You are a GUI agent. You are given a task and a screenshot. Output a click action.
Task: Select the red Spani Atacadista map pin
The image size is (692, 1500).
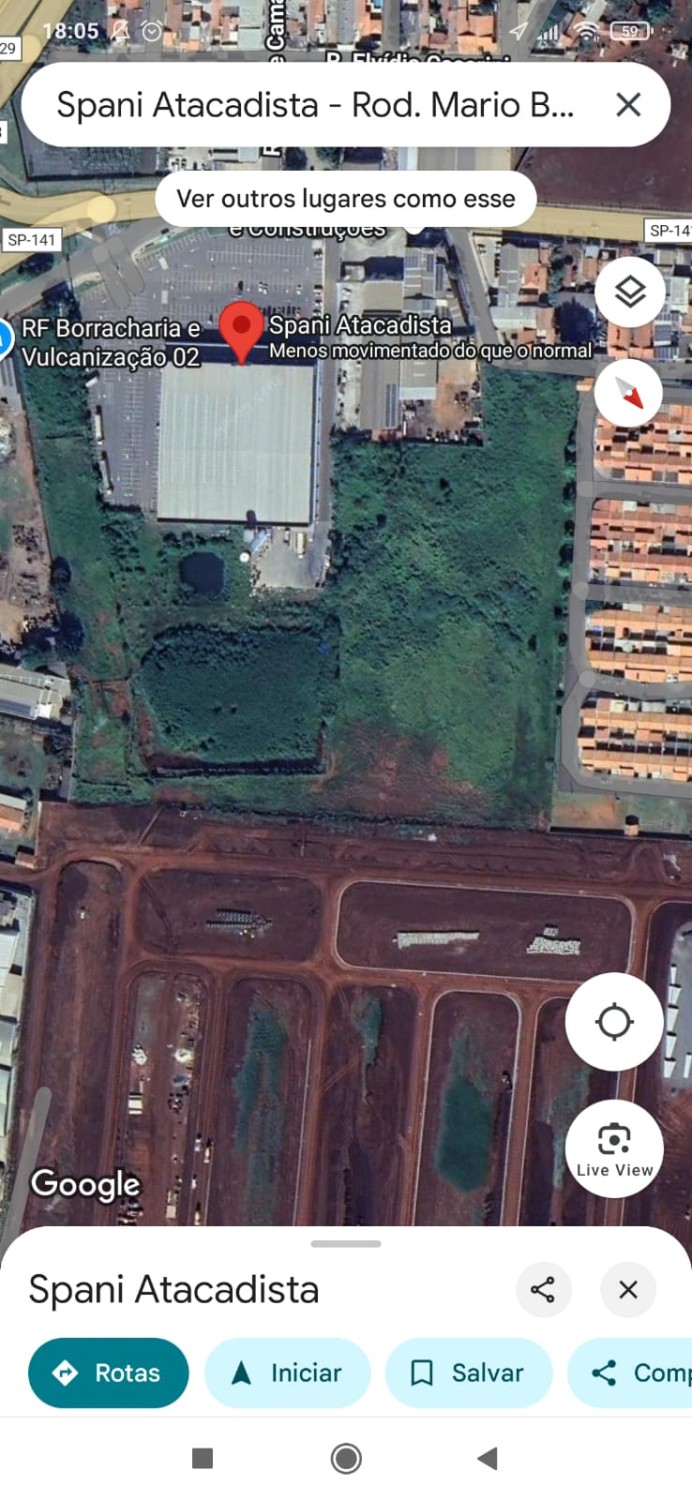tap(241, 331)
